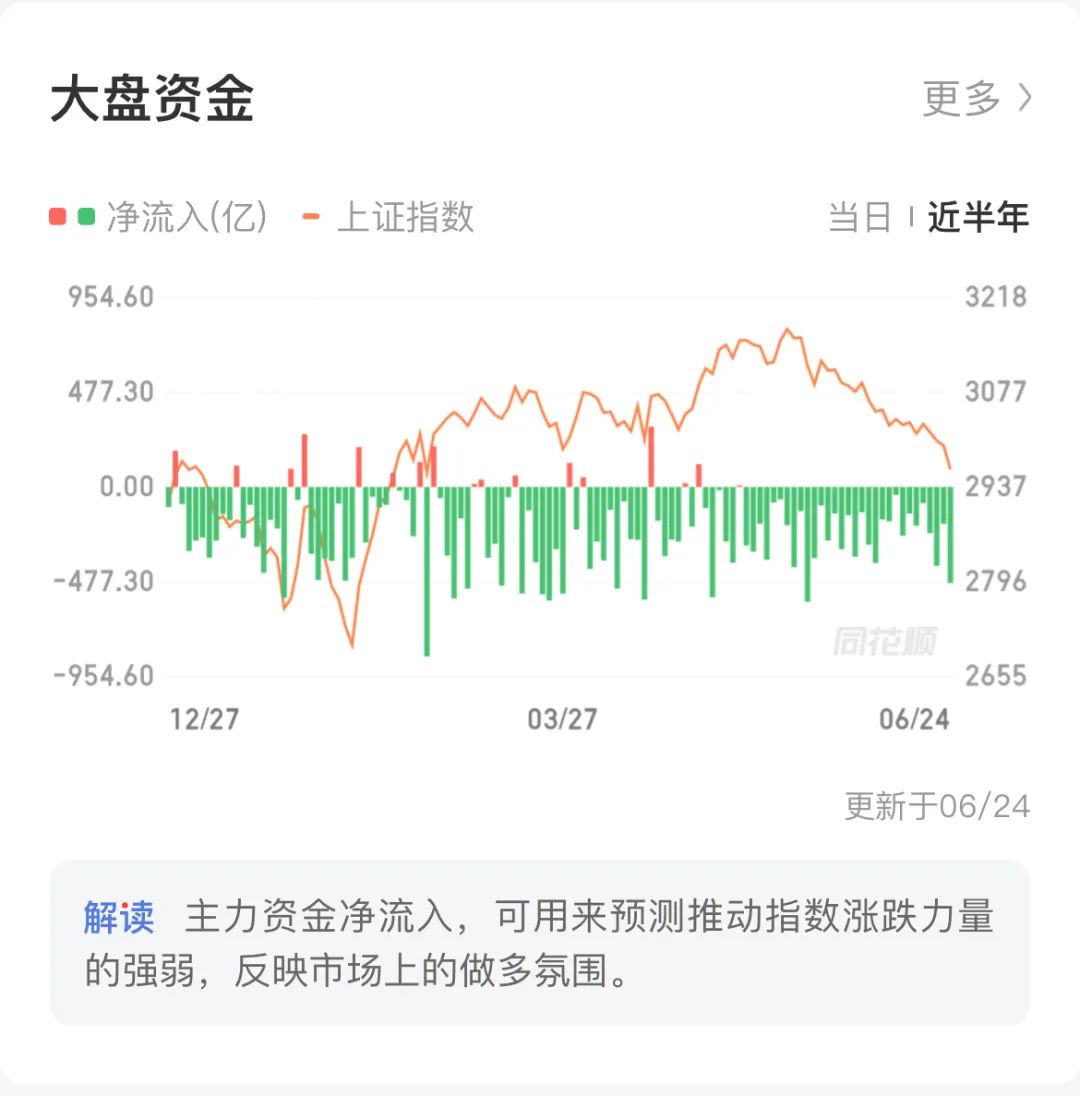The image size is (1080, 1096).
Task: Click the 更多 link
Action: (963, 97)
